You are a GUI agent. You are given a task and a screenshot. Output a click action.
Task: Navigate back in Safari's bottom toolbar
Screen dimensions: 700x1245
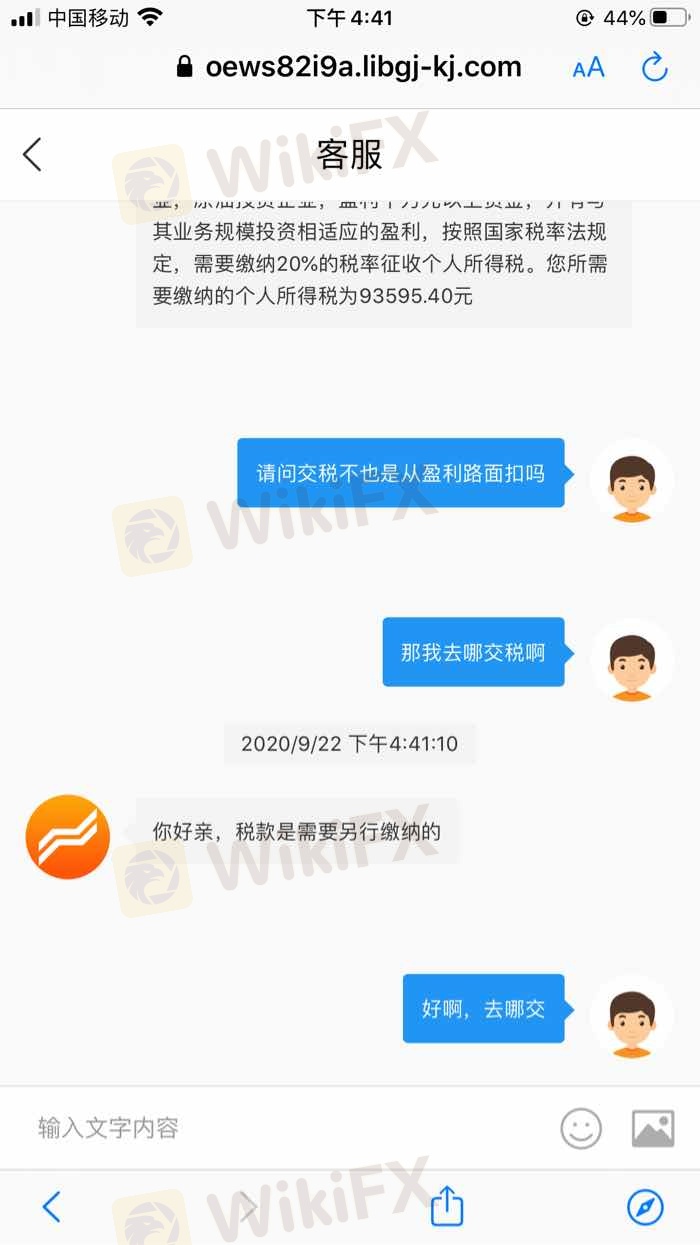[x=52, y=1207]
